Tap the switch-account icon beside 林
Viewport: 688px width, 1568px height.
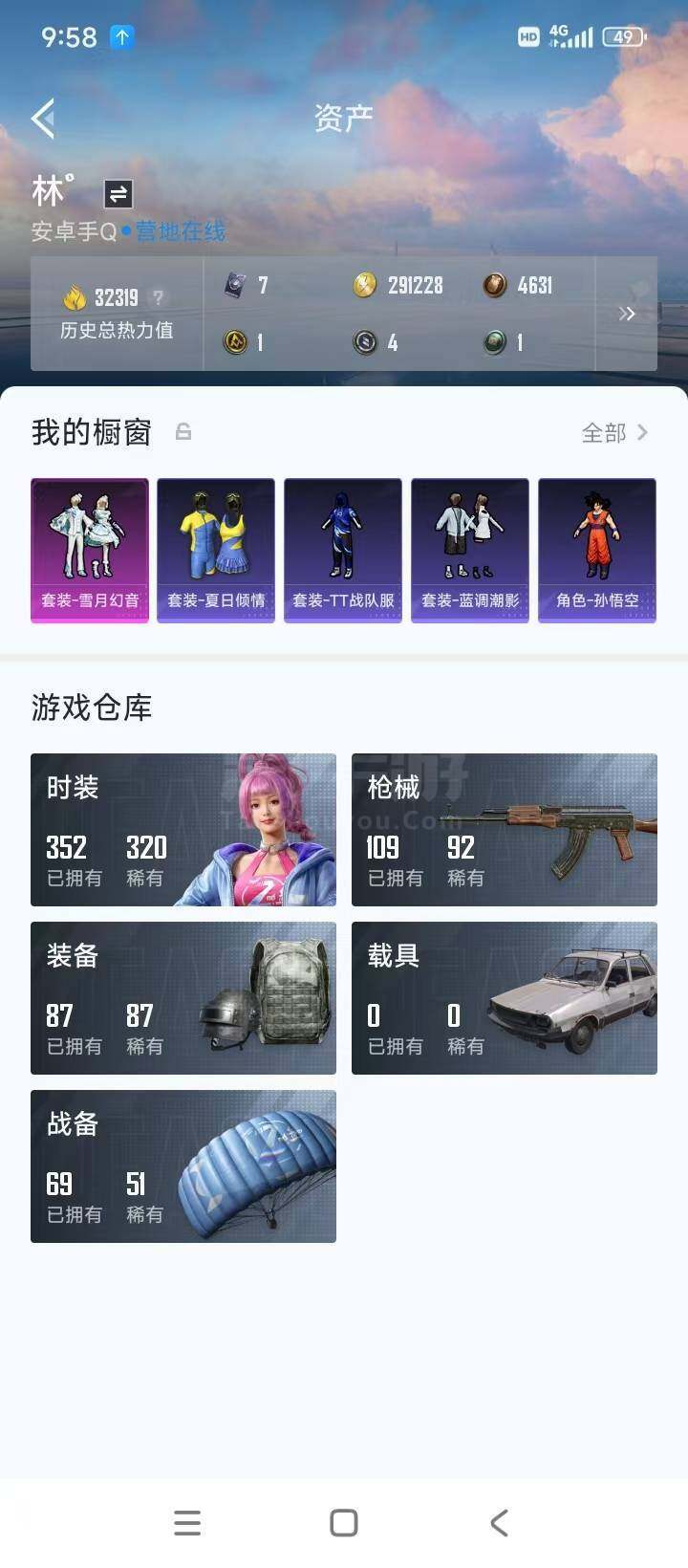(x=118, y=194)
